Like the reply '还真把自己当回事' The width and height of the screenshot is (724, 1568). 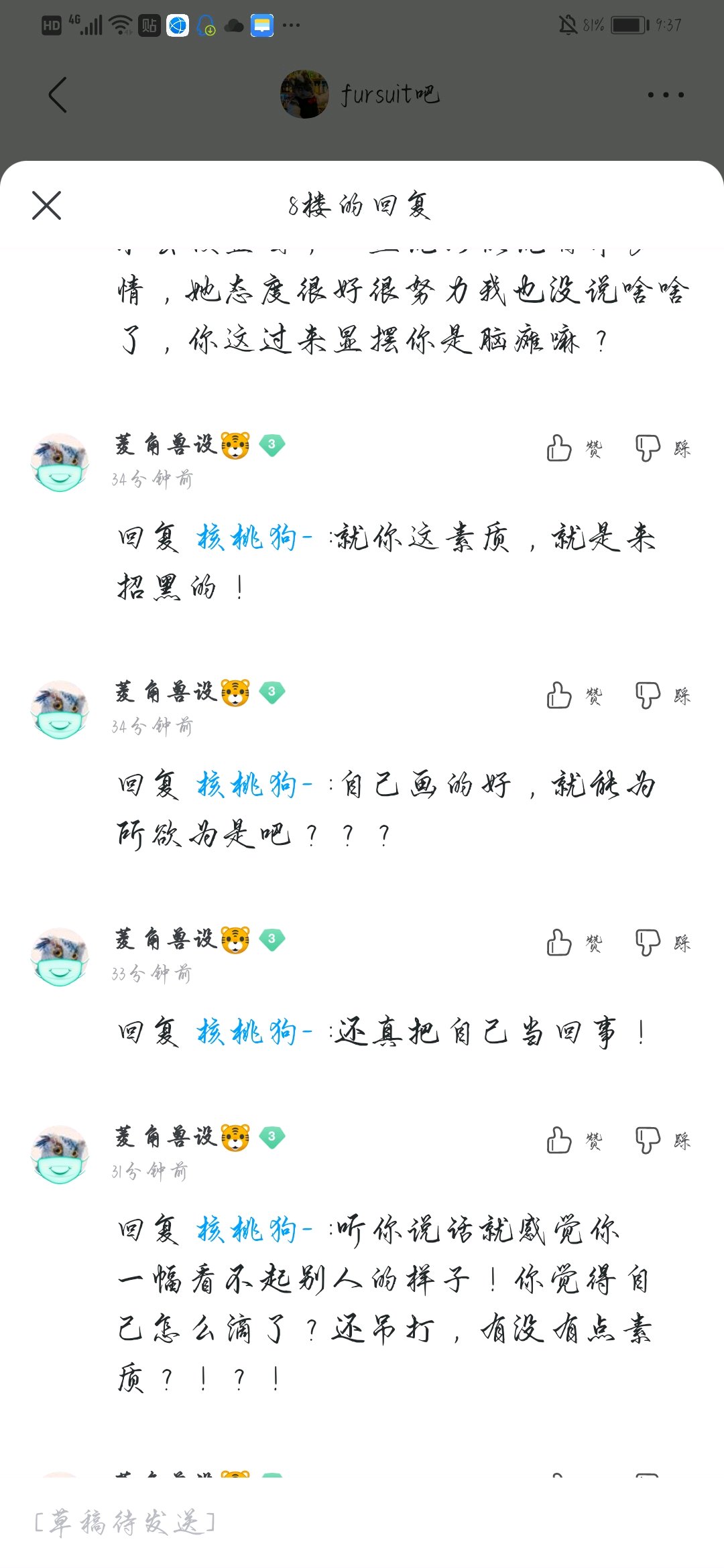[573, 943]
